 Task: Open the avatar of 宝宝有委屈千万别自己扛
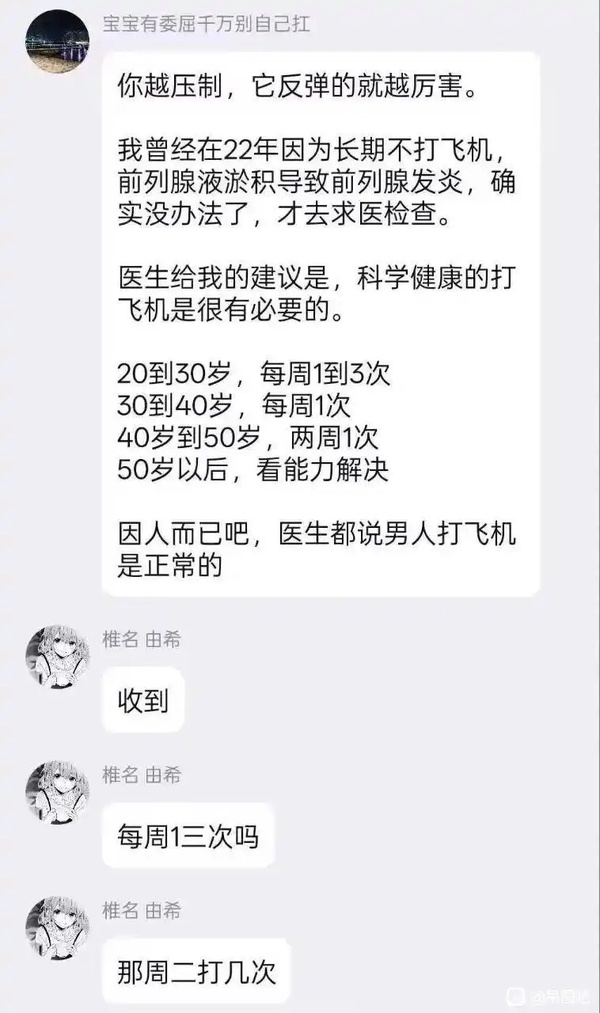pos(58,42)
